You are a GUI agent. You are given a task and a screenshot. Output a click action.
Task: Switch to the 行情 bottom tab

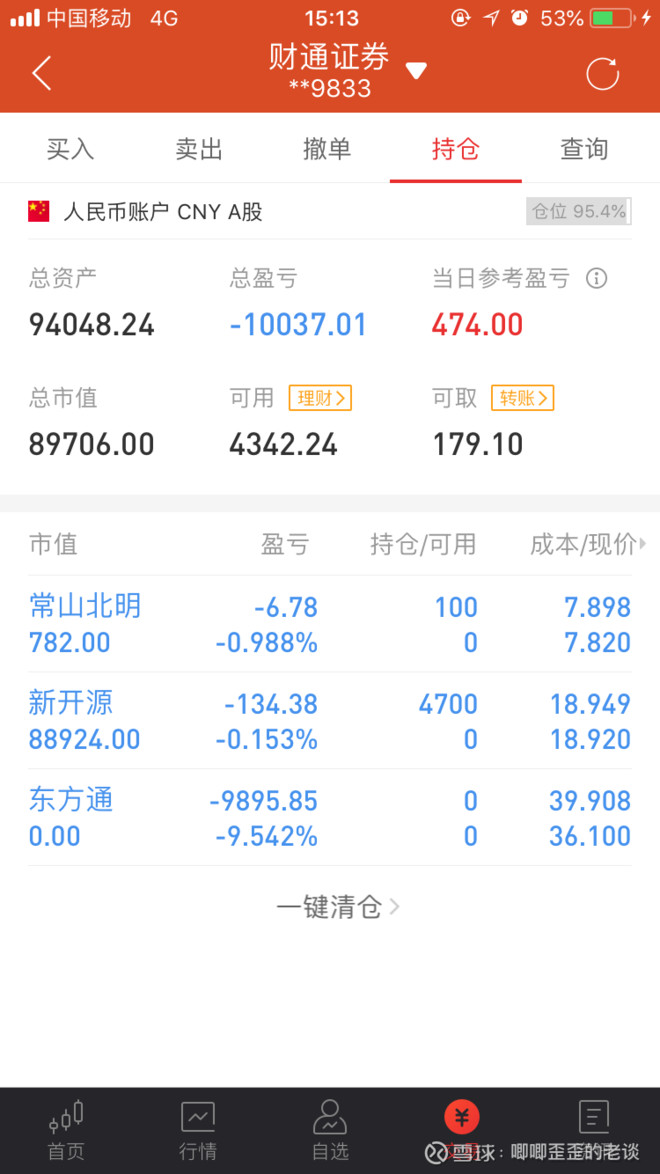tap(198, 1131)
